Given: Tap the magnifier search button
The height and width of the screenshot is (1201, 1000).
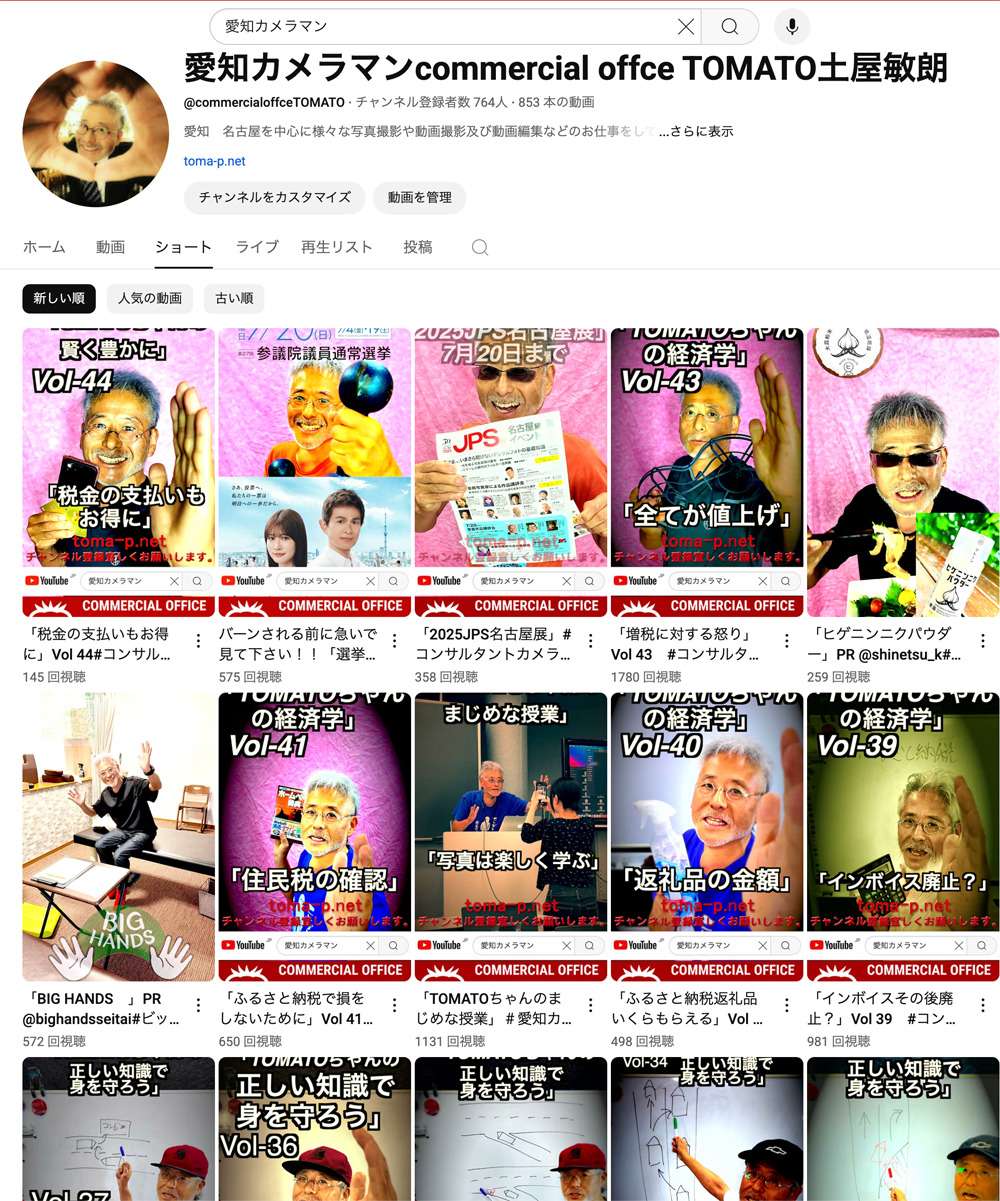Looking at the screenshot, I should 730,27.
